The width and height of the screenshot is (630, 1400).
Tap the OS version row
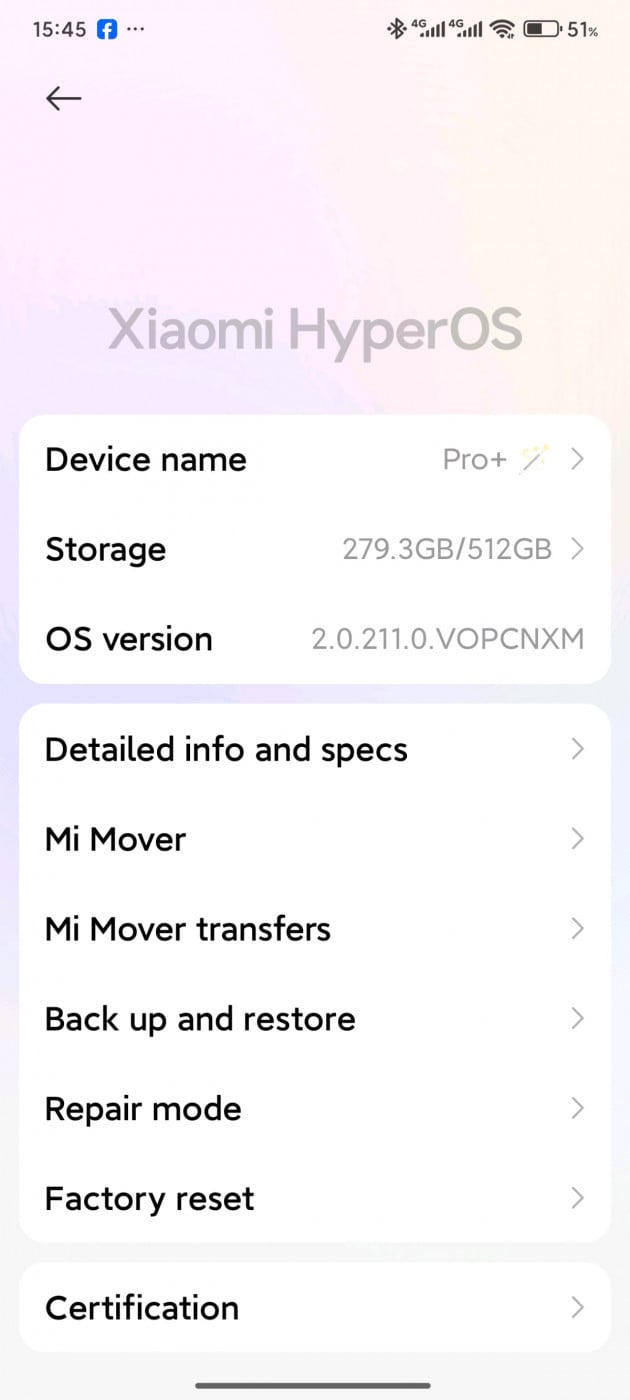click(x=314, y=639)
